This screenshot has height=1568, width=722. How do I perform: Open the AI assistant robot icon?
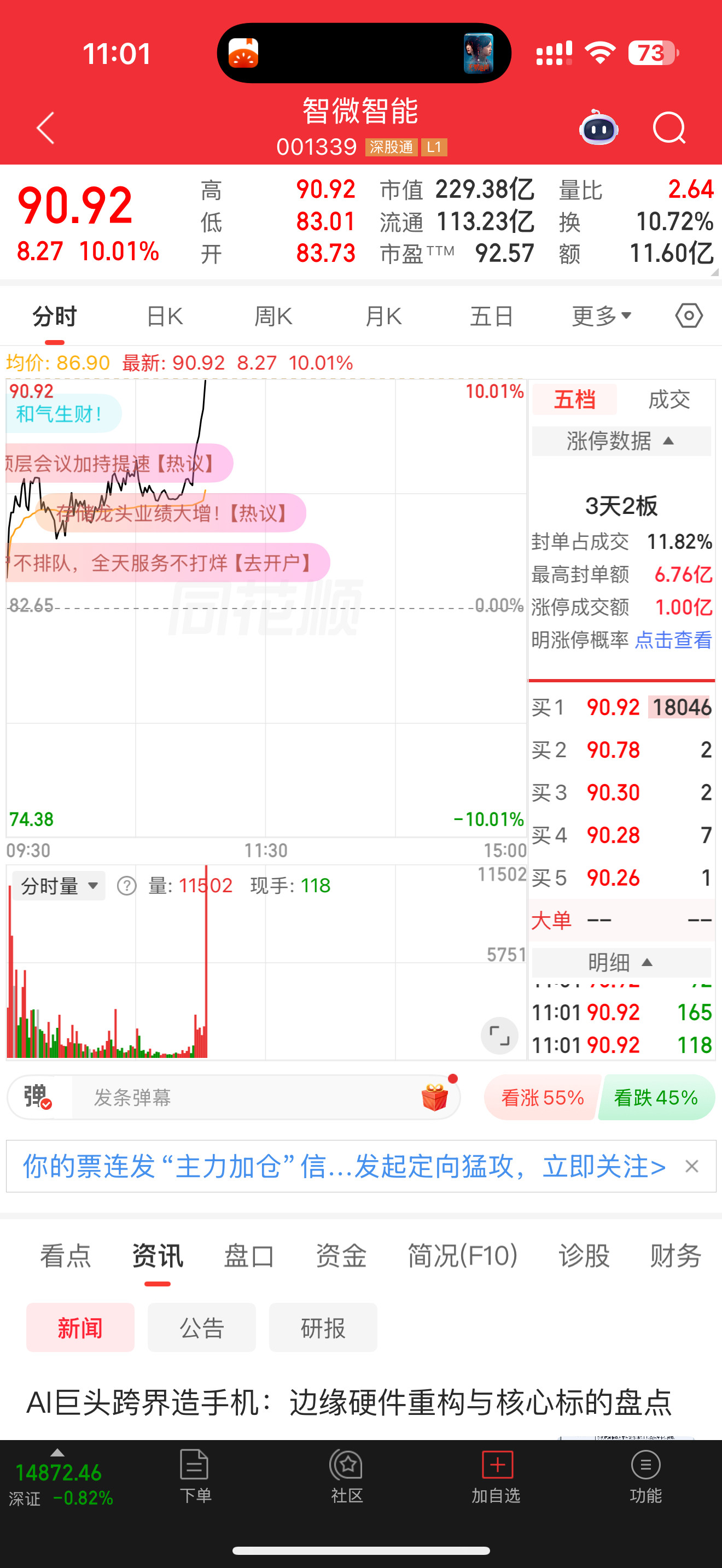click(599, 128)
